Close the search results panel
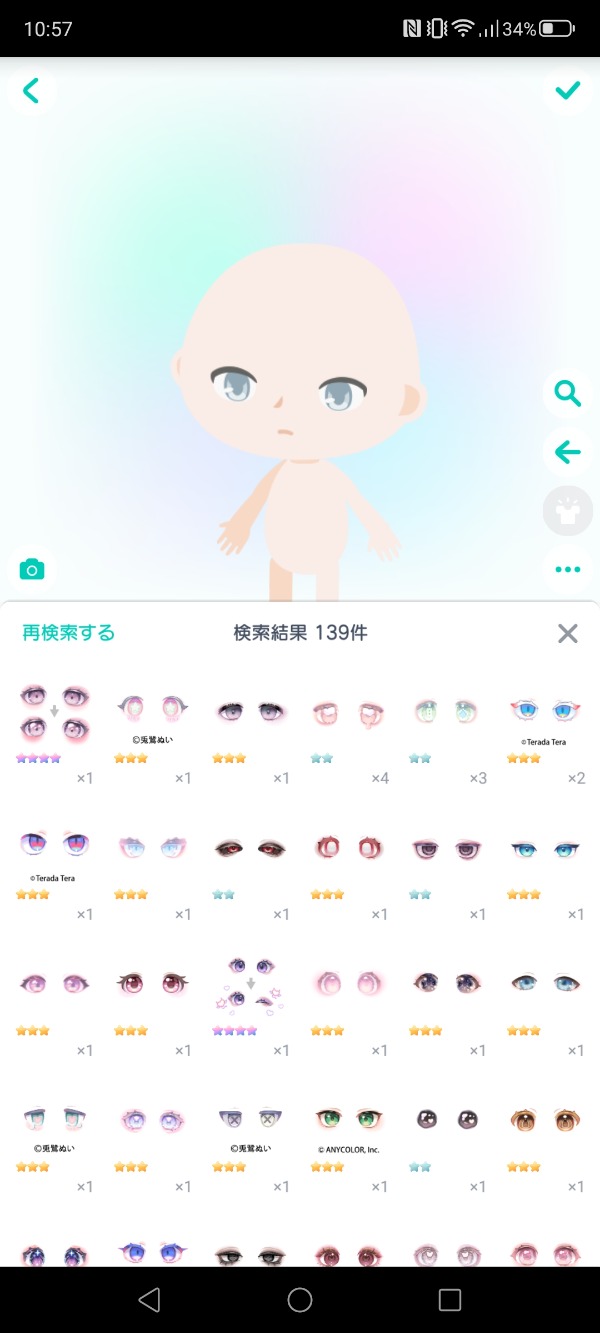Screen dimensions: 600x1333 [568, 633]
